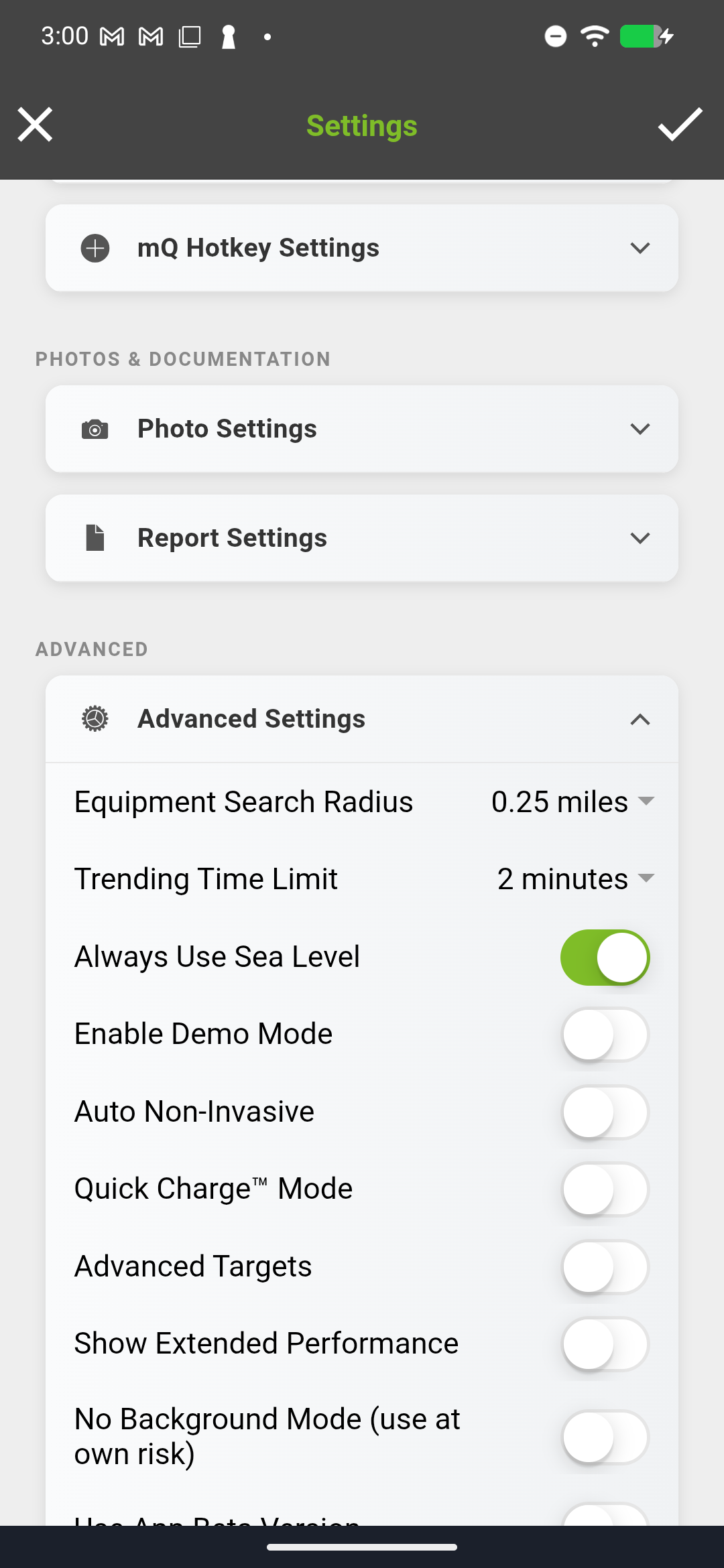
Task: Enable Show Extended Performance
Action: coord(605,1345)
